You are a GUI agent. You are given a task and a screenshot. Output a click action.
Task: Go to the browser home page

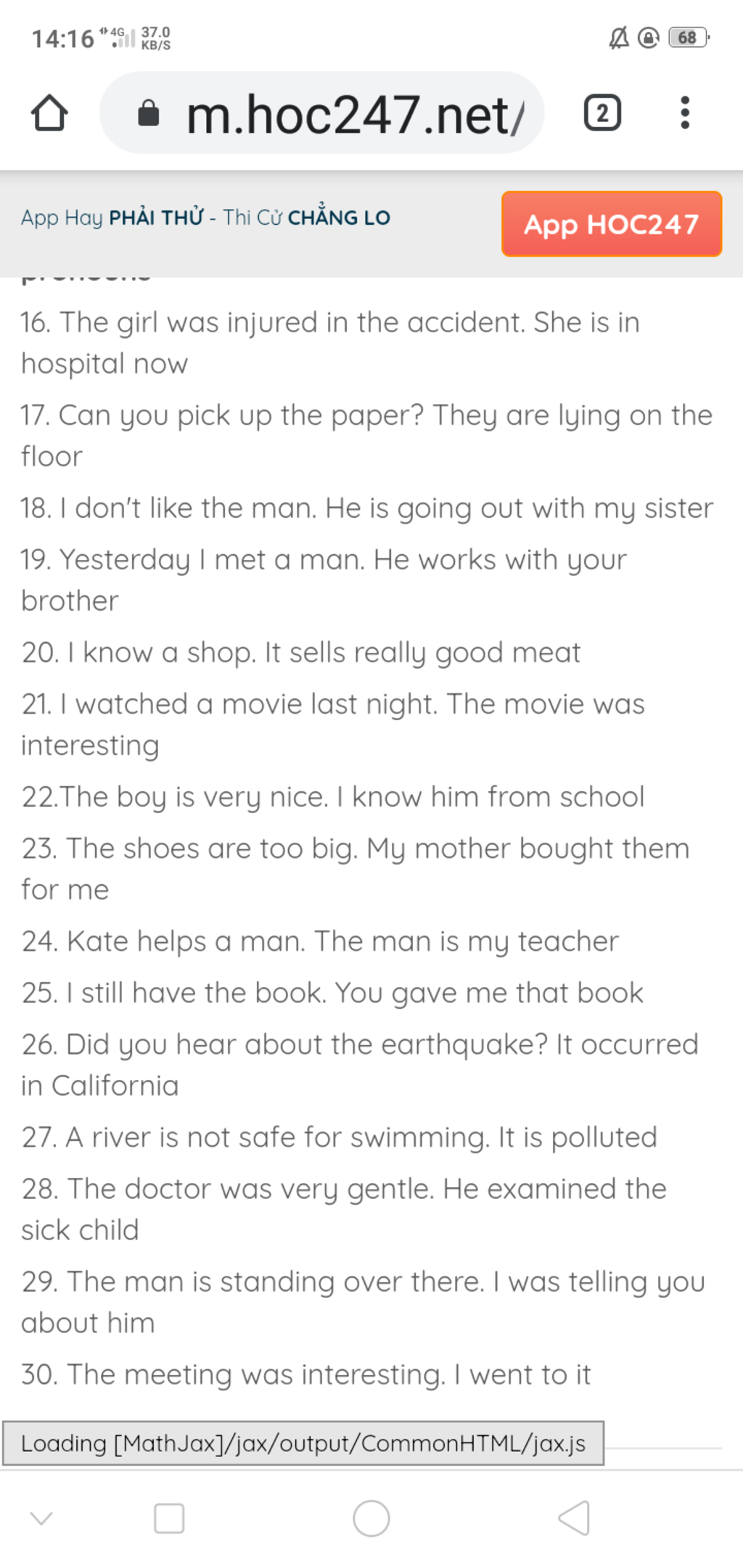[49, 113]
